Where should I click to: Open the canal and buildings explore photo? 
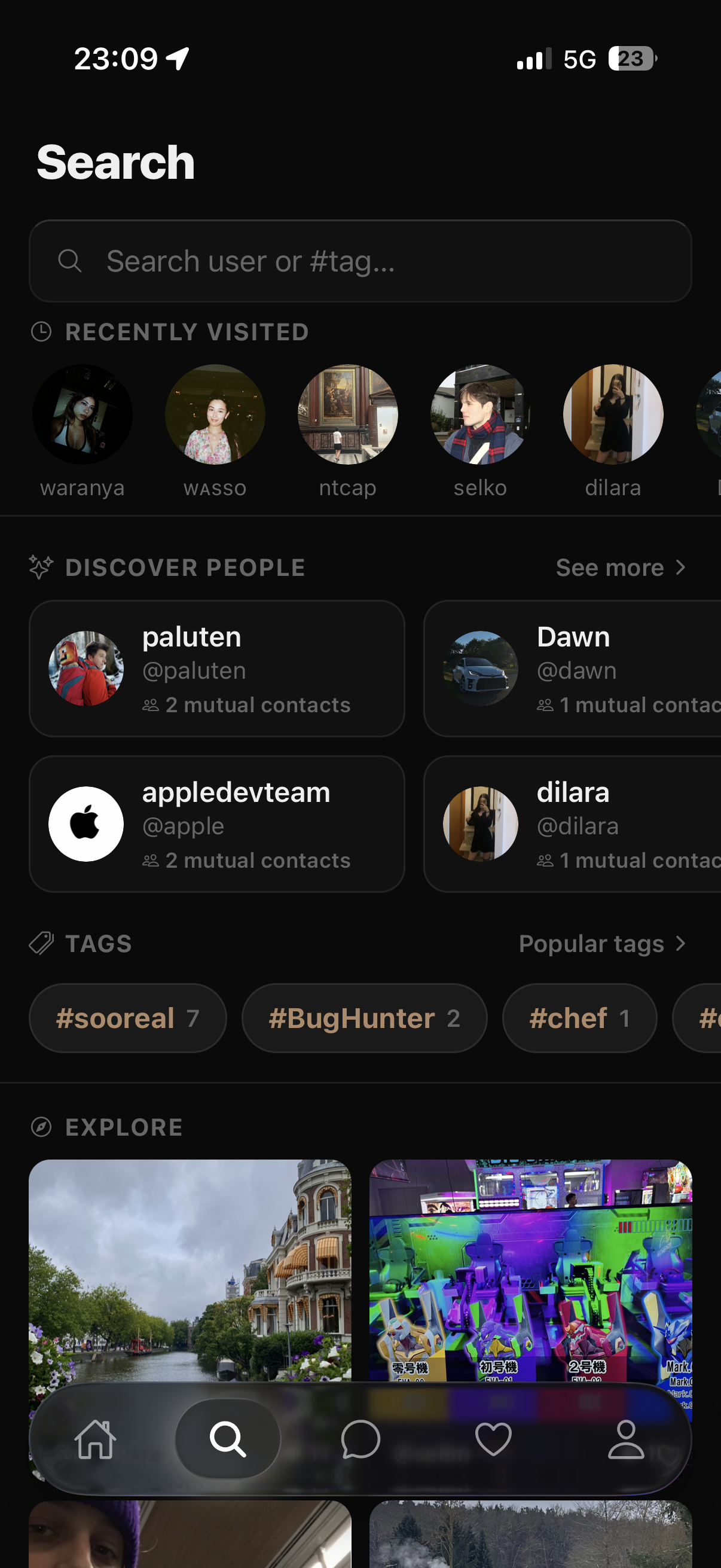pyautogui.click(x=190, y=1269)
